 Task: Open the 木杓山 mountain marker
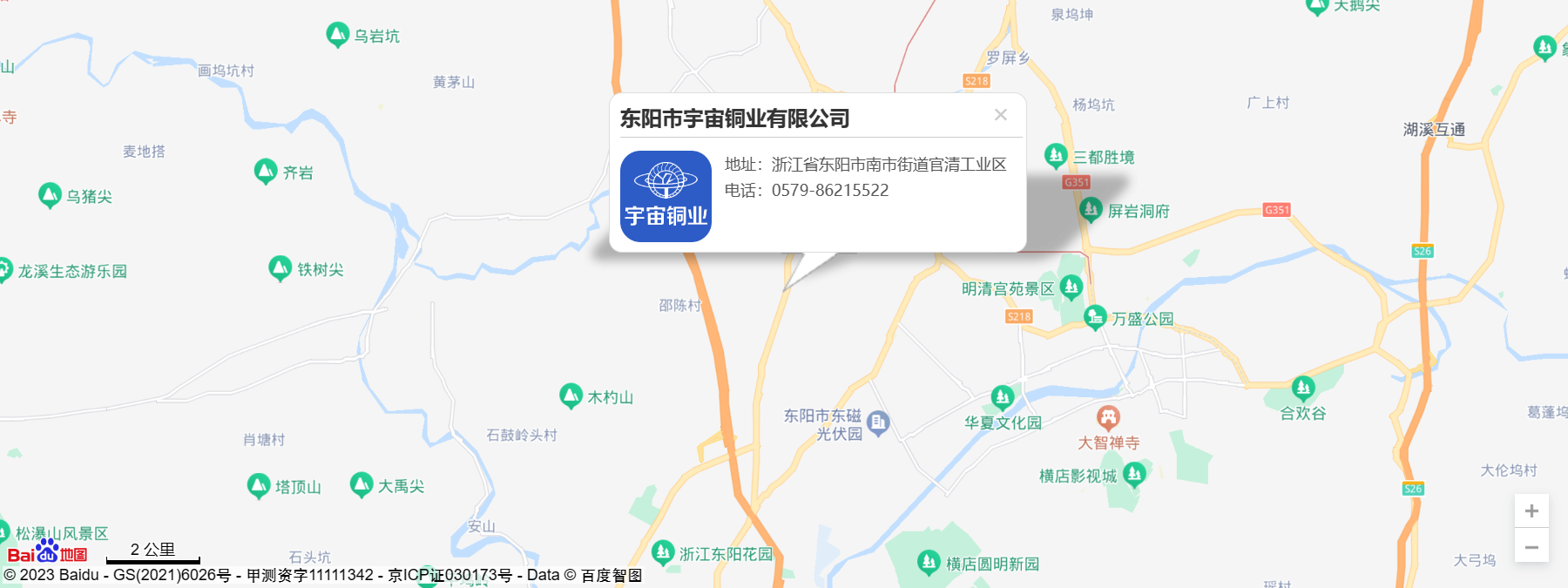pyautogui.click(x=571, y=395)
